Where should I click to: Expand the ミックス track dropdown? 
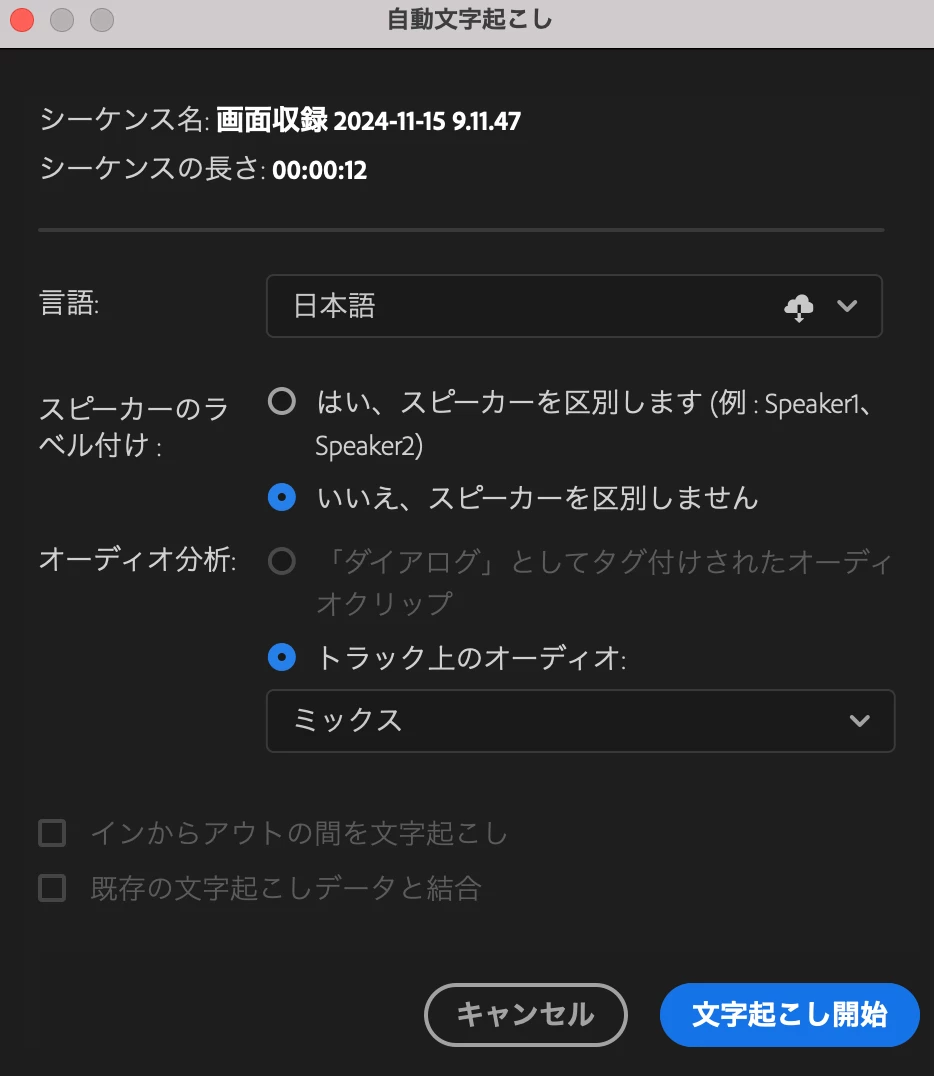[x=580, y=720]
